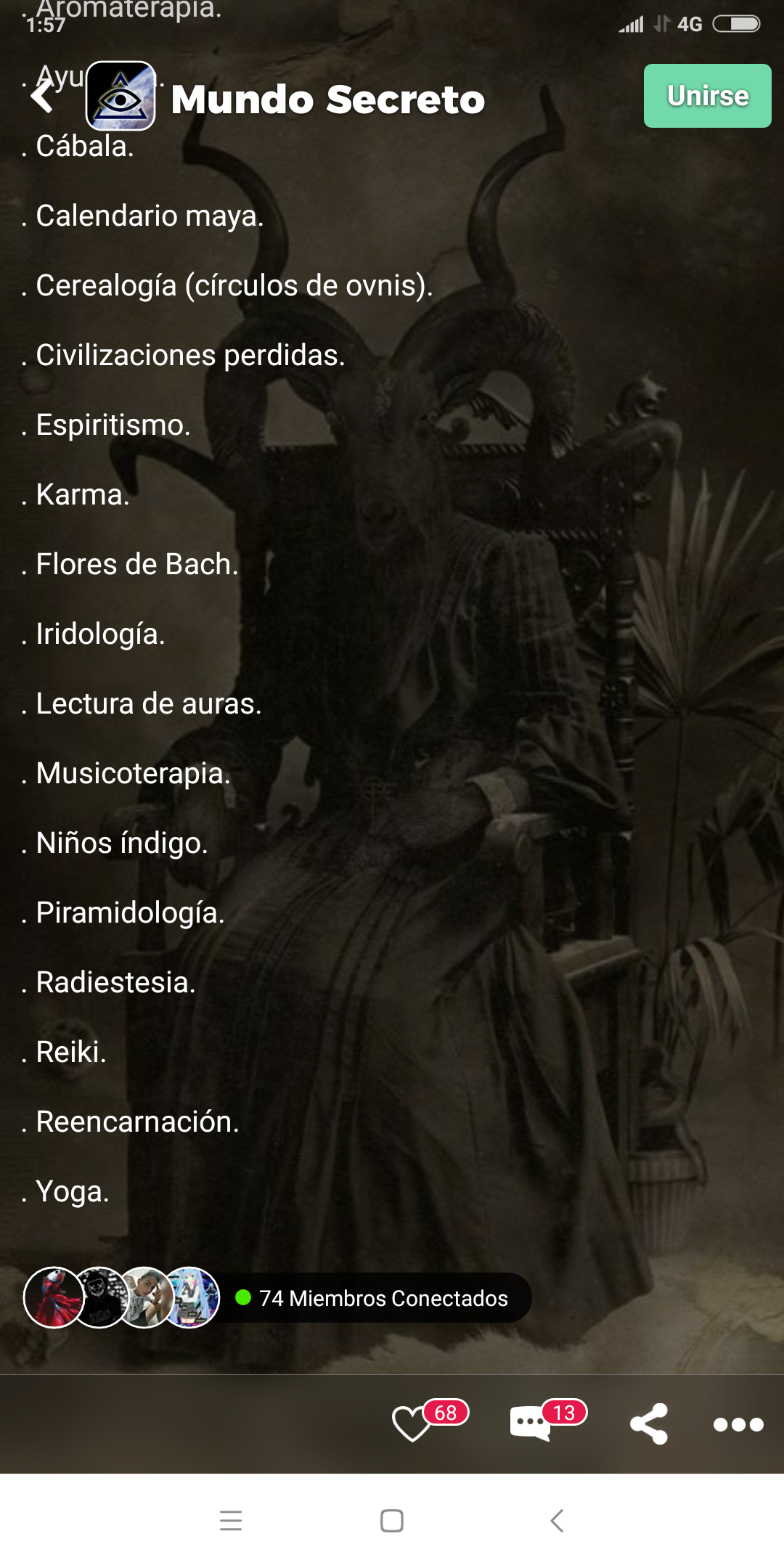Open recent apps from navigation bar
Image resolution: width=784 pixels, height=1568 pixels.
point(231,1520)
